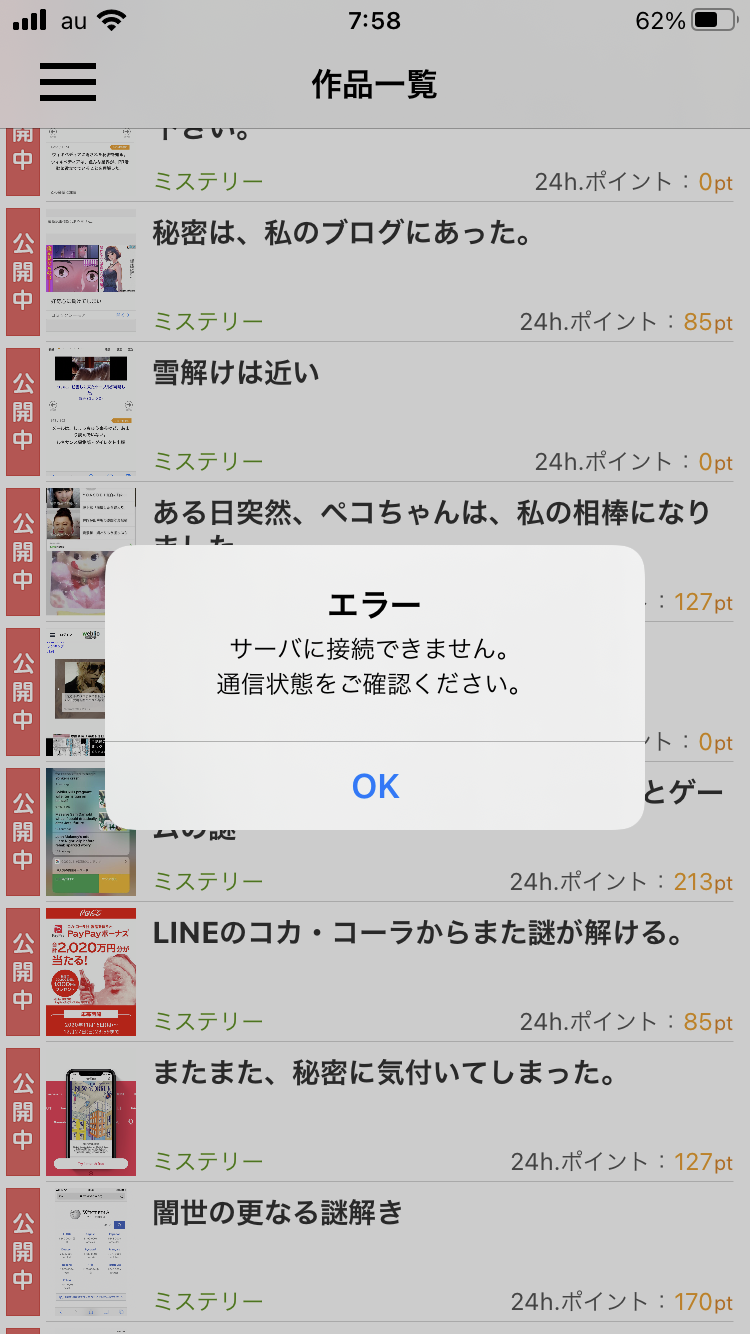Viewport: 750px width, 1334px height.
Task: Open the hamburger drawer menu
Action: tap(68, 82)
